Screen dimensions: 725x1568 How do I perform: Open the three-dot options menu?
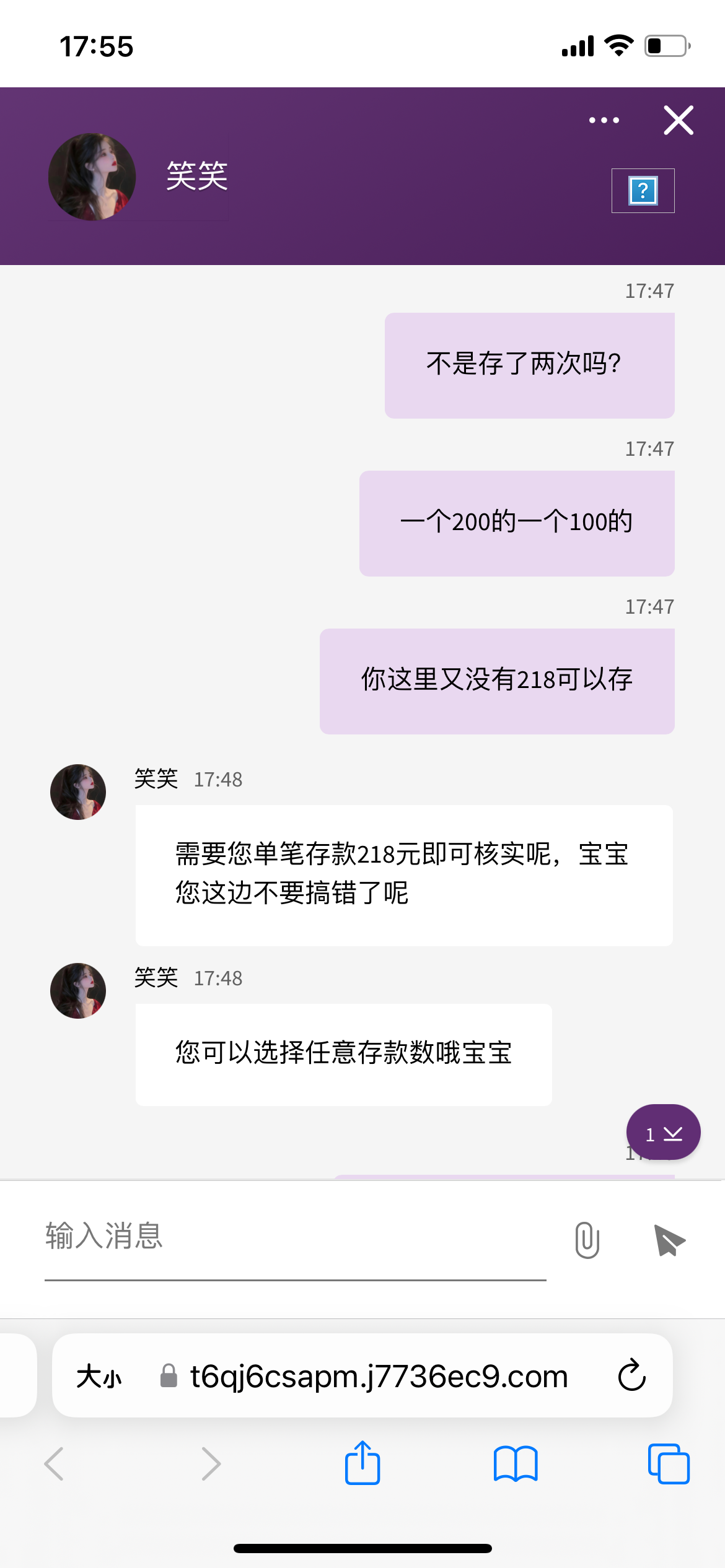604,120
